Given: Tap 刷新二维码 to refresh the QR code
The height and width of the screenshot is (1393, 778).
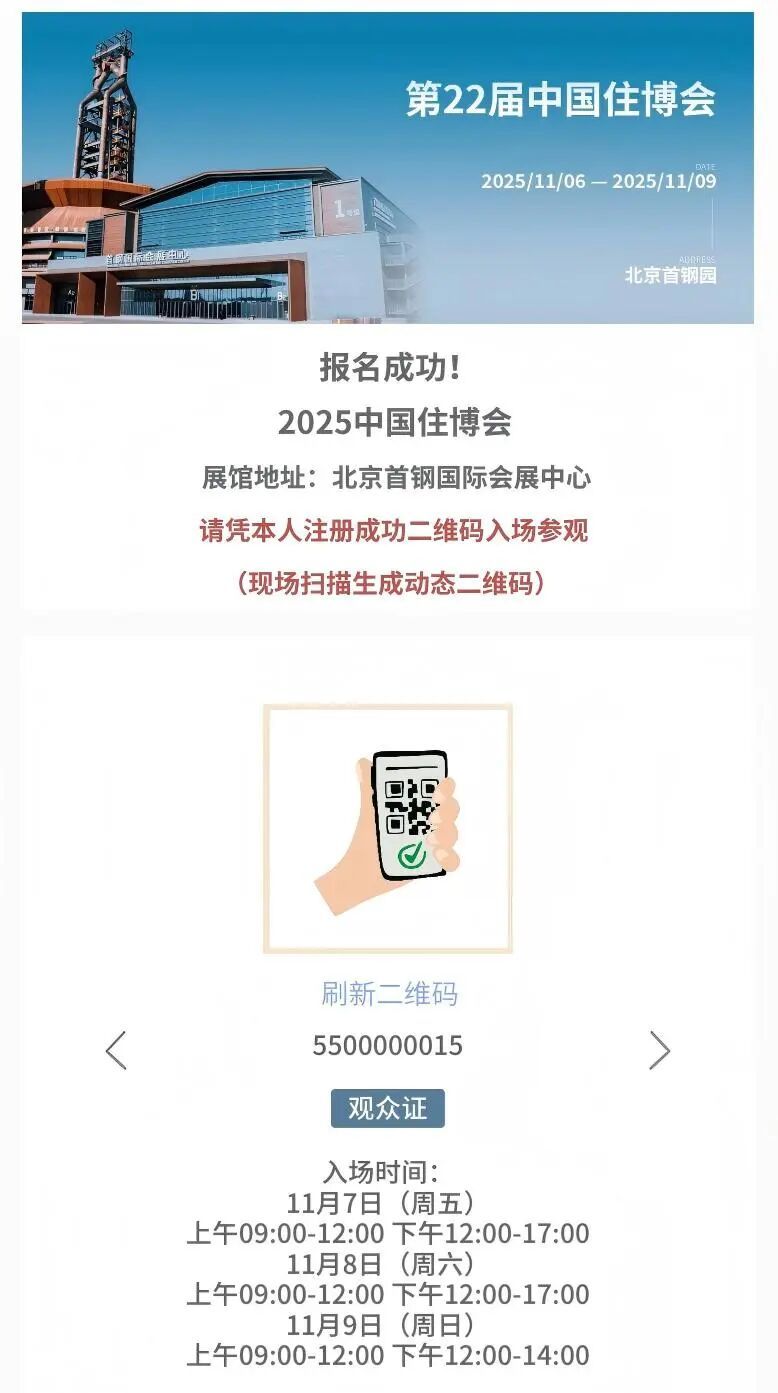Looking at the screenshot, I should pyautogui.click(x=389, y=993).
